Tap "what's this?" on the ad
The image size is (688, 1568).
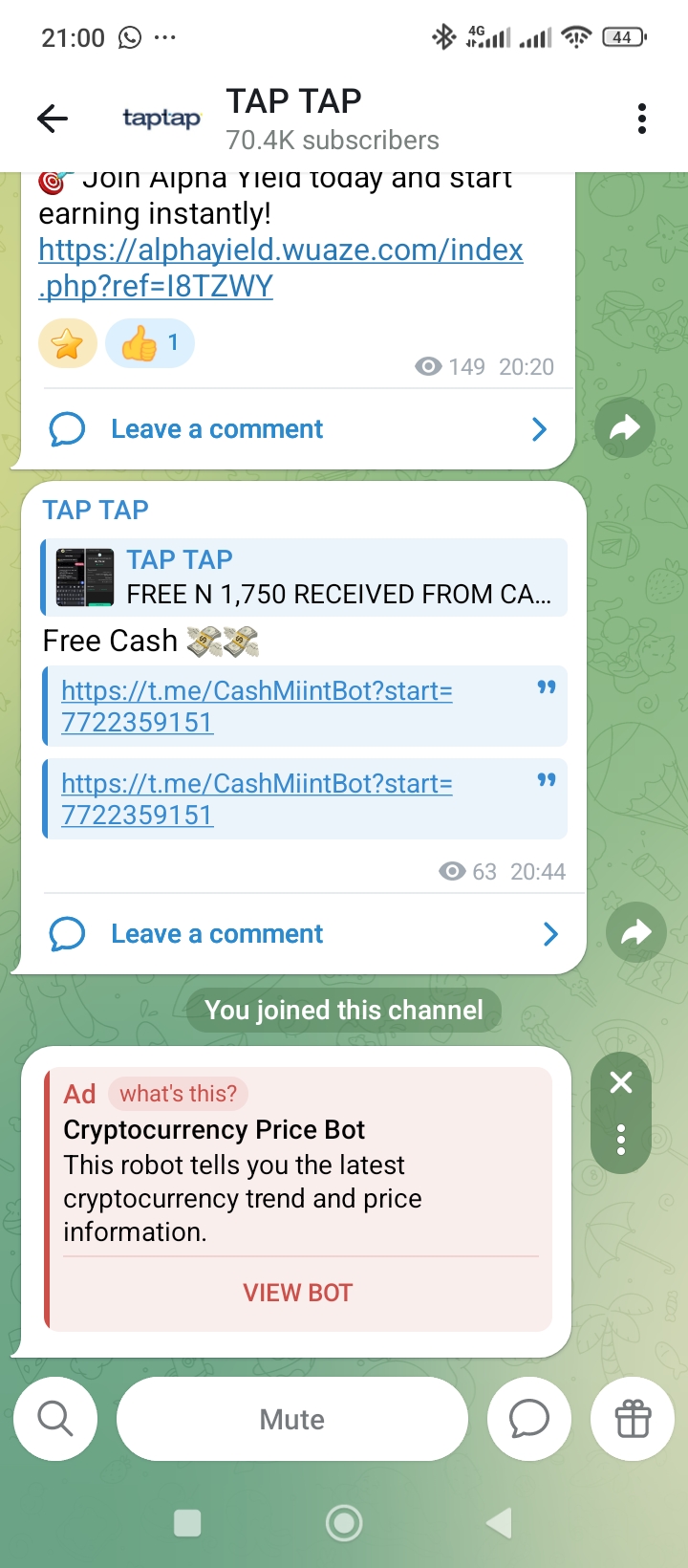178,1093
